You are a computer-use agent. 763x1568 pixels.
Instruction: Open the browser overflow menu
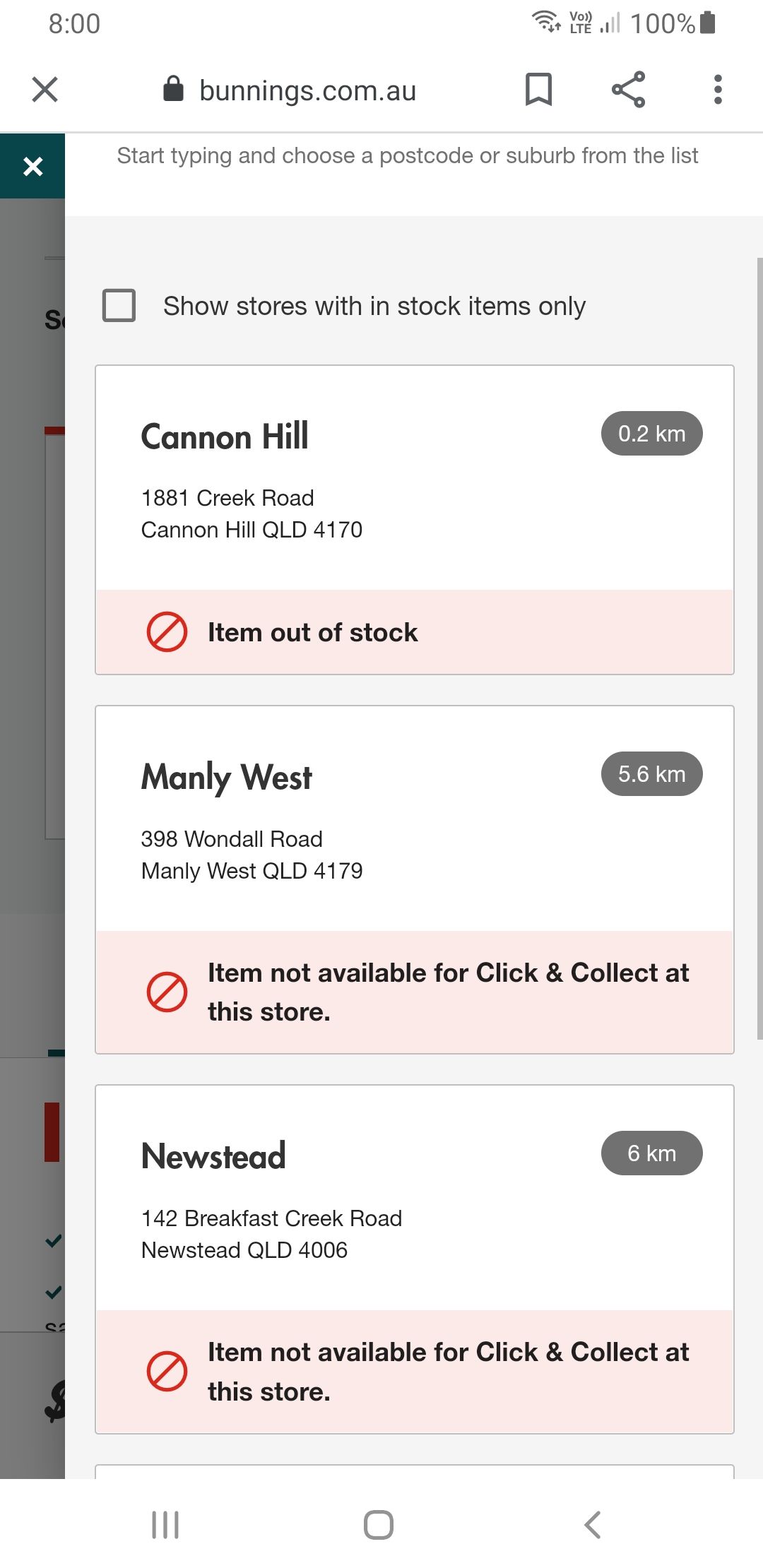718,90
